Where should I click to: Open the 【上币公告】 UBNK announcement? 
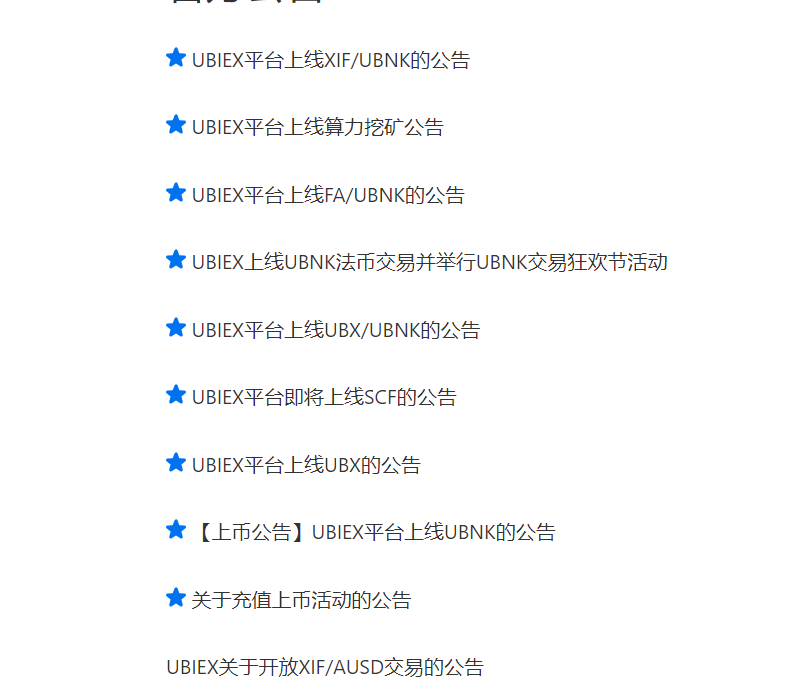point(373,532)
